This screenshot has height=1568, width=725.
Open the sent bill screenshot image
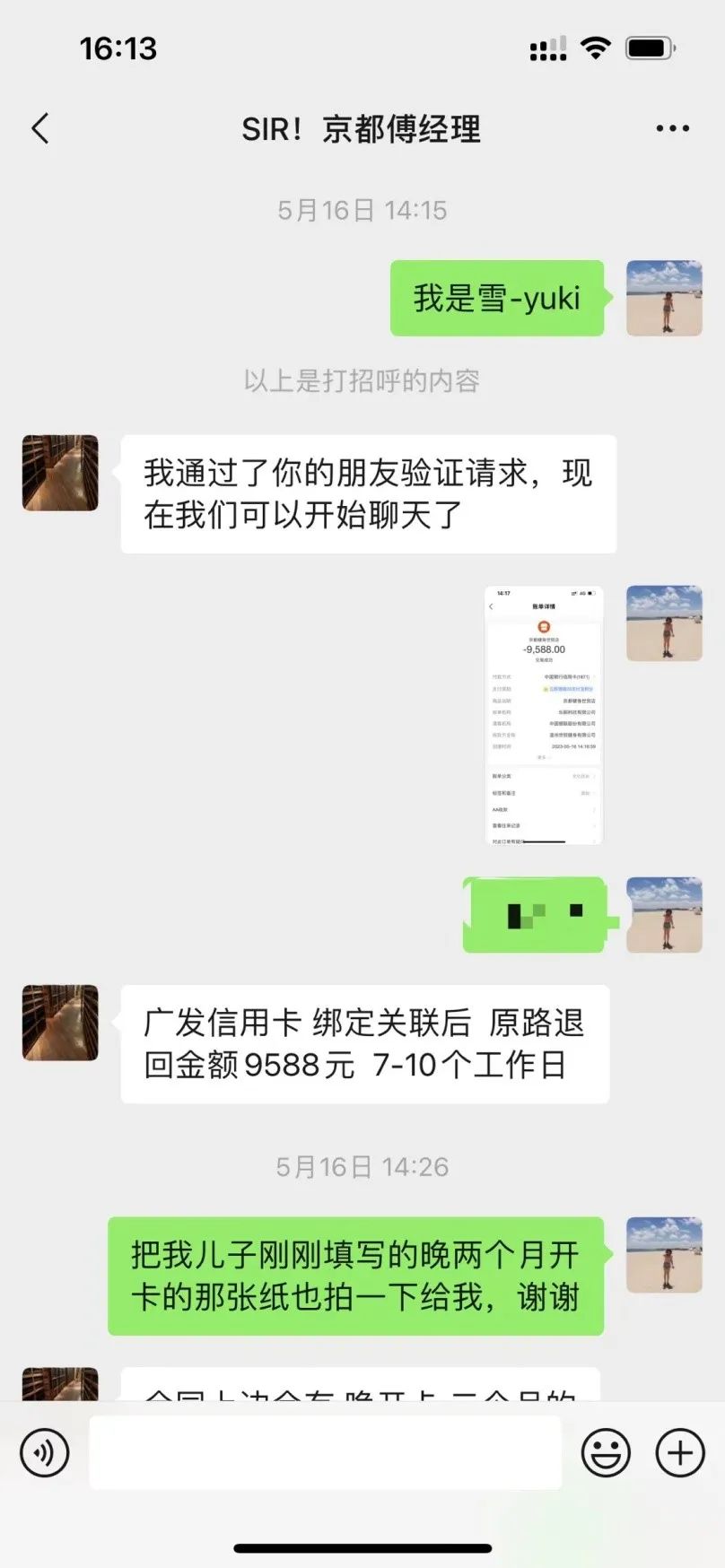544,715
